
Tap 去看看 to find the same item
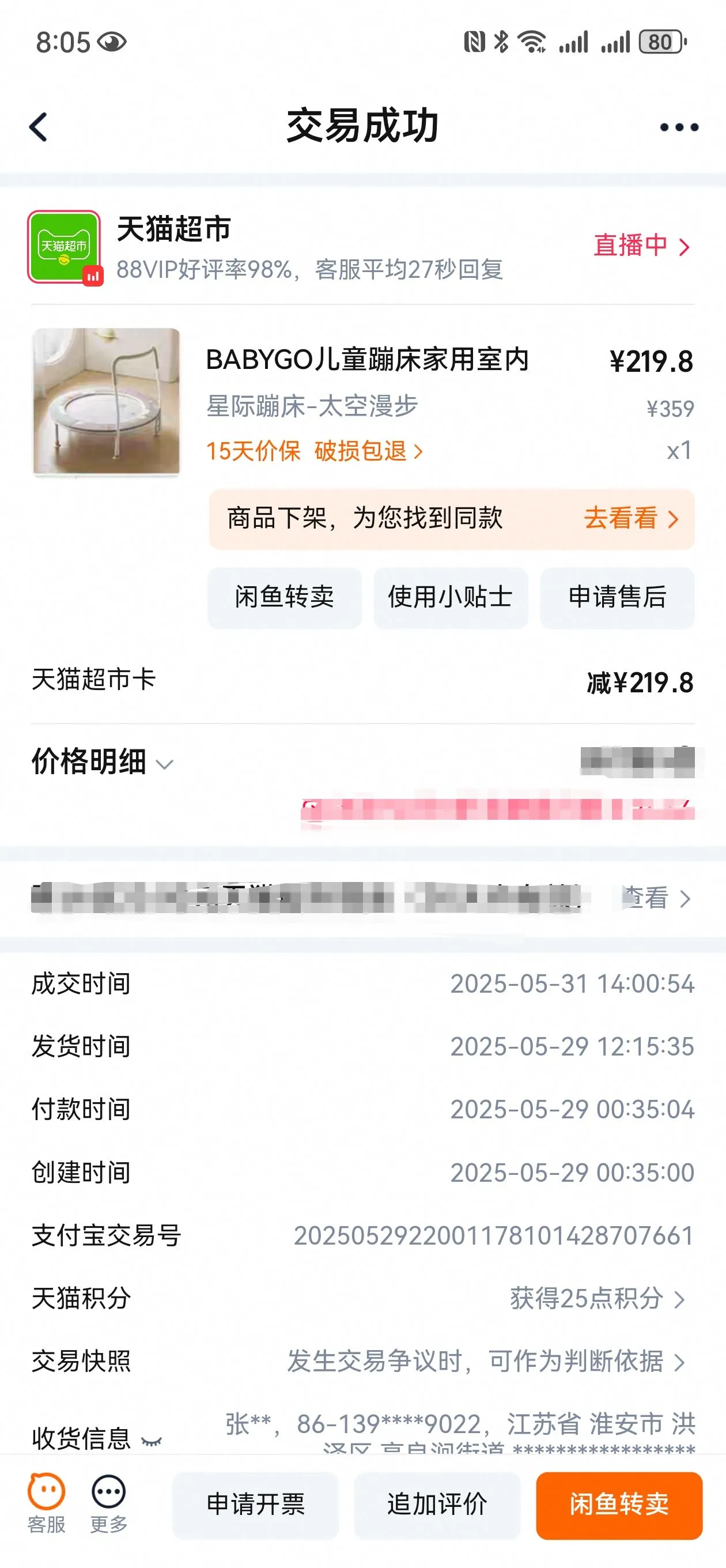pyautogui.click(x=630, y=519)
